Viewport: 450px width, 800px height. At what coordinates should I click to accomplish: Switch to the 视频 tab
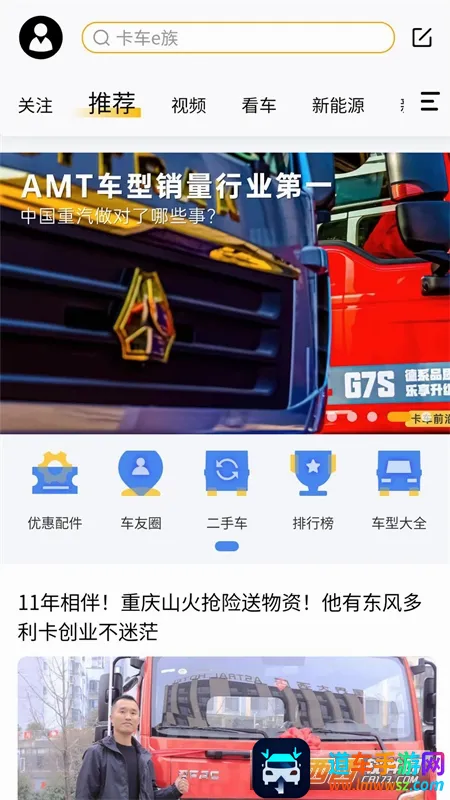tap(189, 106)
